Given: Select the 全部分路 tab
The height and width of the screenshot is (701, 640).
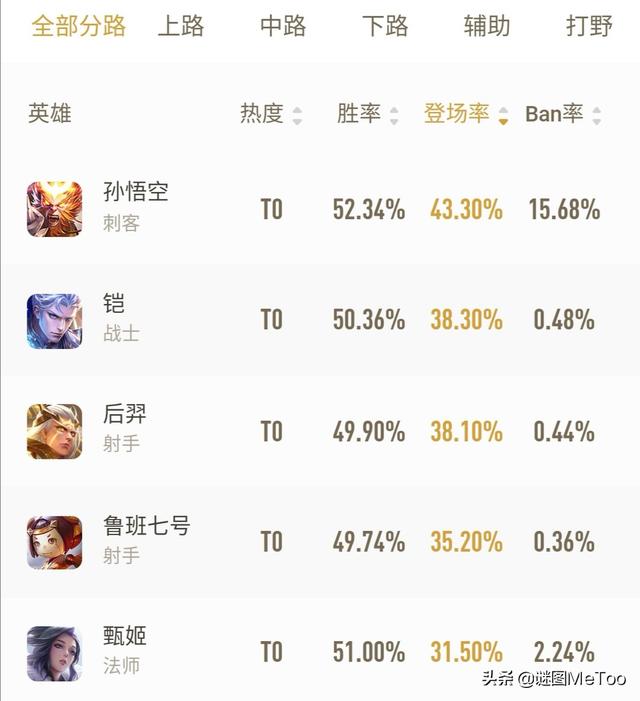Looking at the screenshot, I should pos(79,26).
